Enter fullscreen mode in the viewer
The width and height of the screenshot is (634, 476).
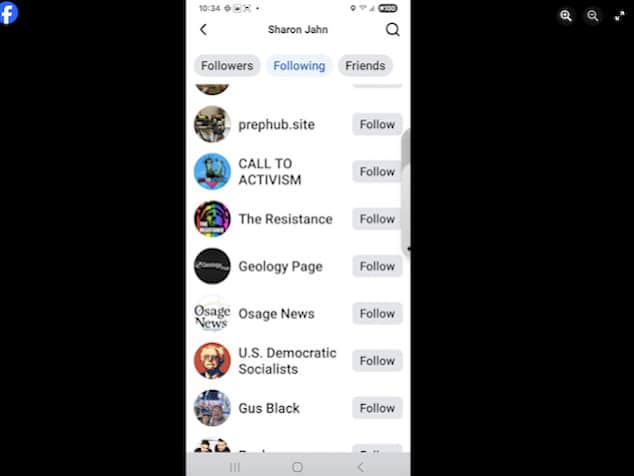pyautogui.click(x=619, y=16)
